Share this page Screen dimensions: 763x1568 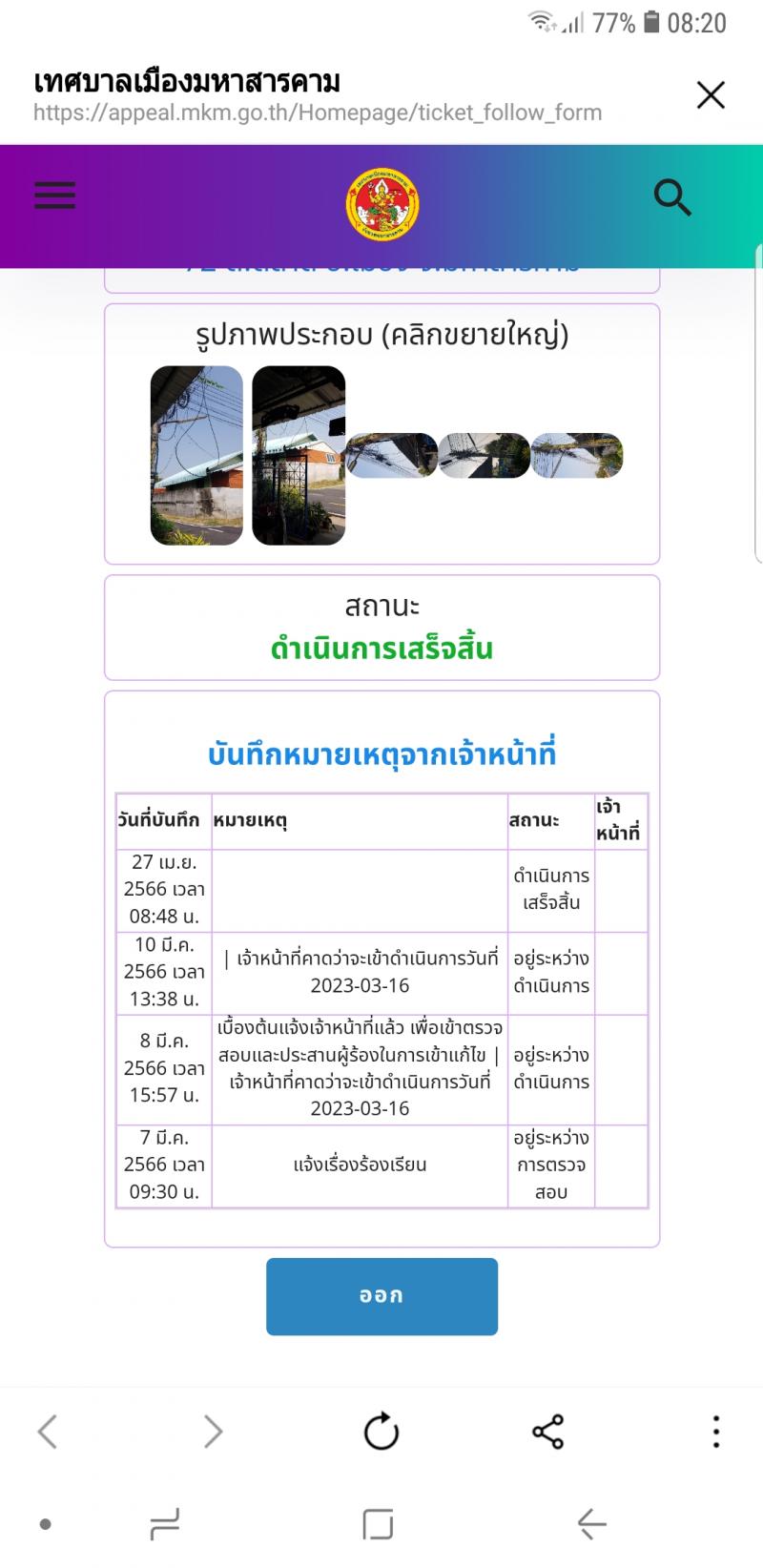[x=547, y=1432]
